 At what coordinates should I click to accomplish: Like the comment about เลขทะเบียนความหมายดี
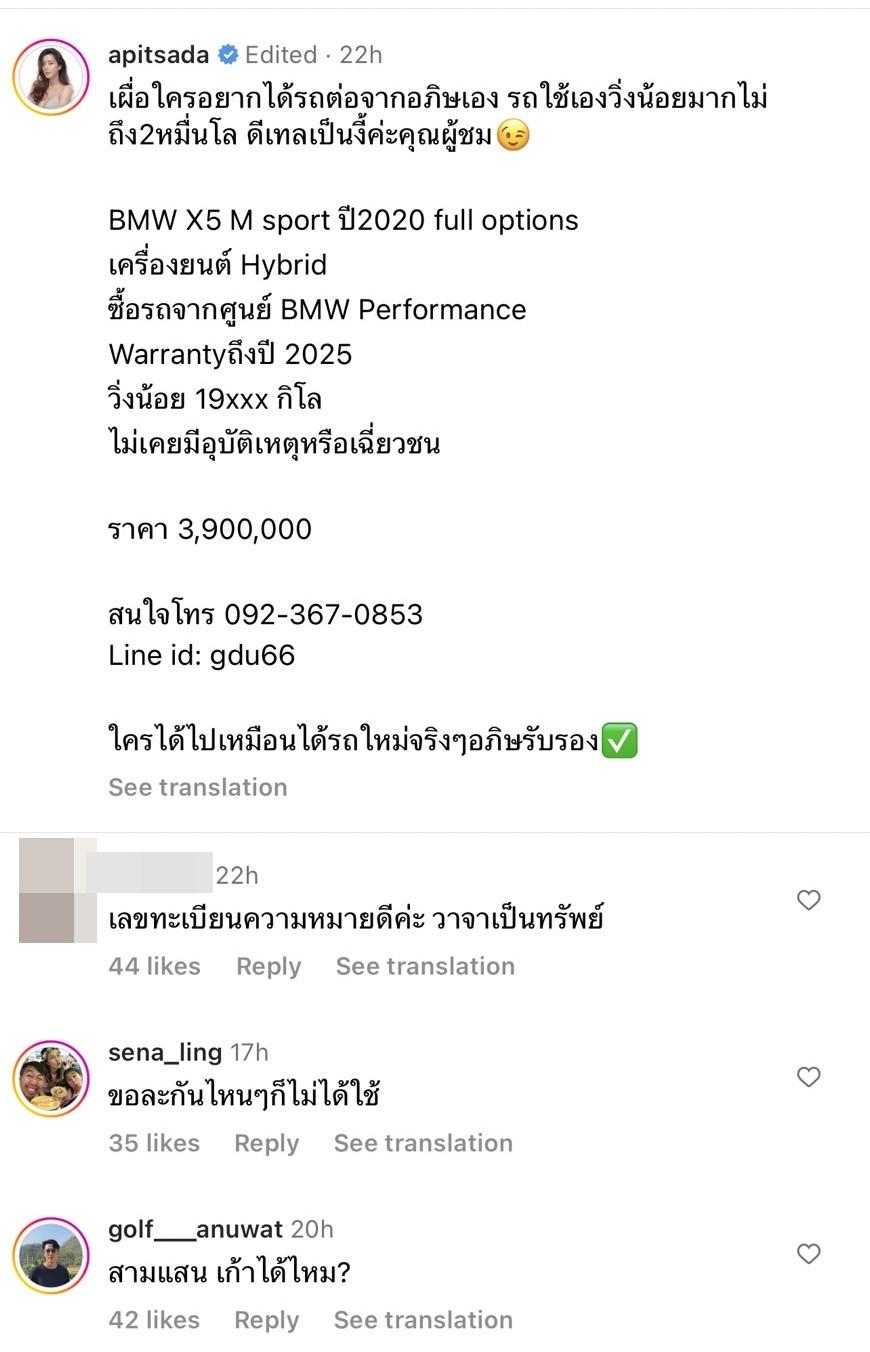point(808,900)
